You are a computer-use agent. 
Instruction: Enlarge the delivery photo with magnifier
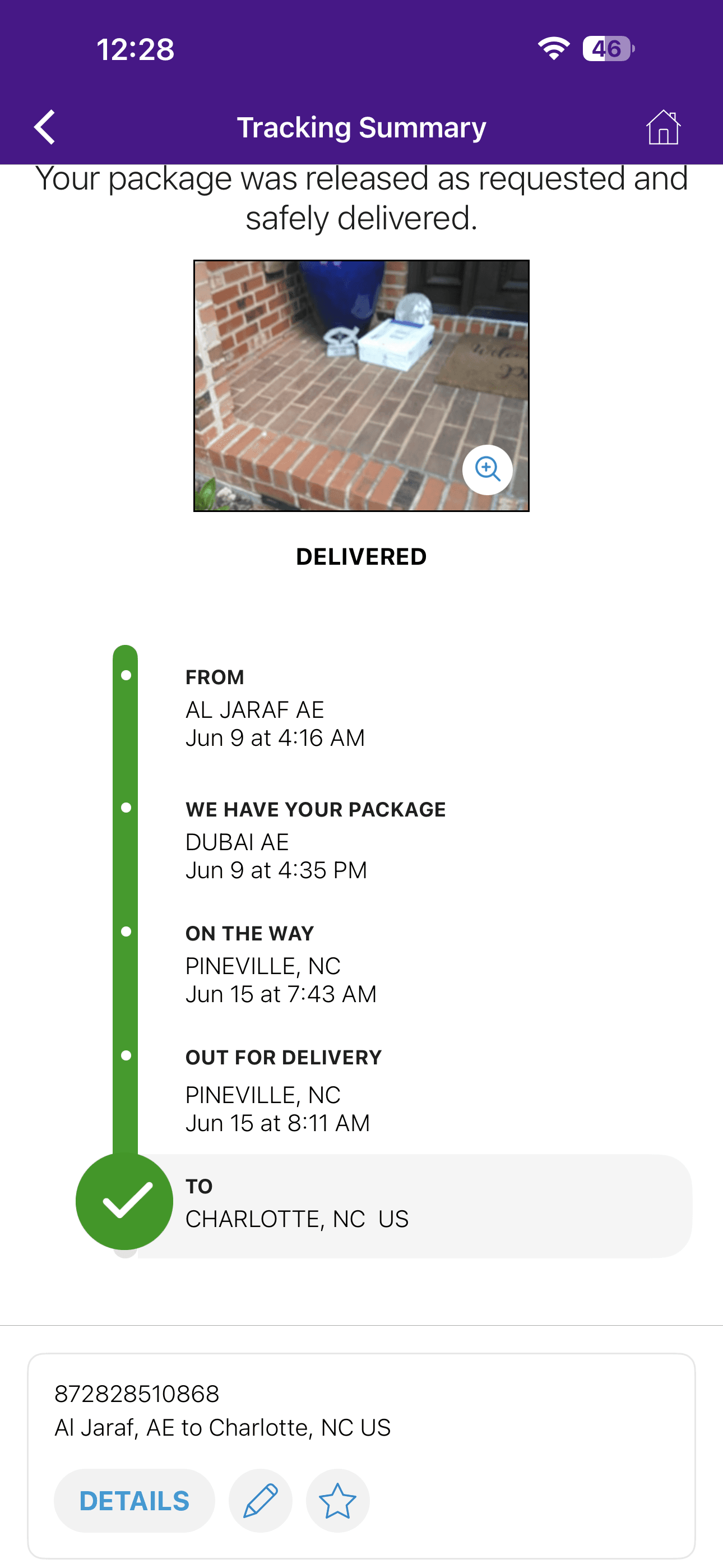[488, 469]
